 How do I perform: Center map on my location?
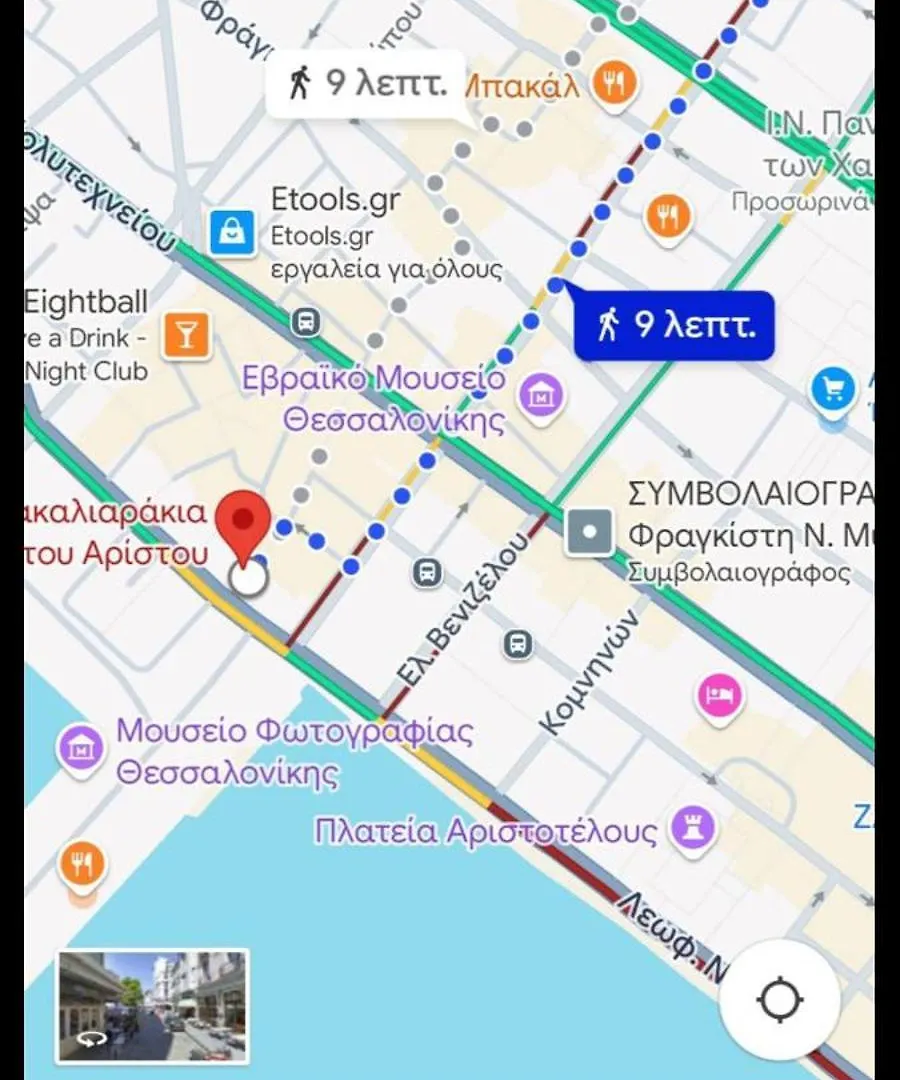(780, 999)
